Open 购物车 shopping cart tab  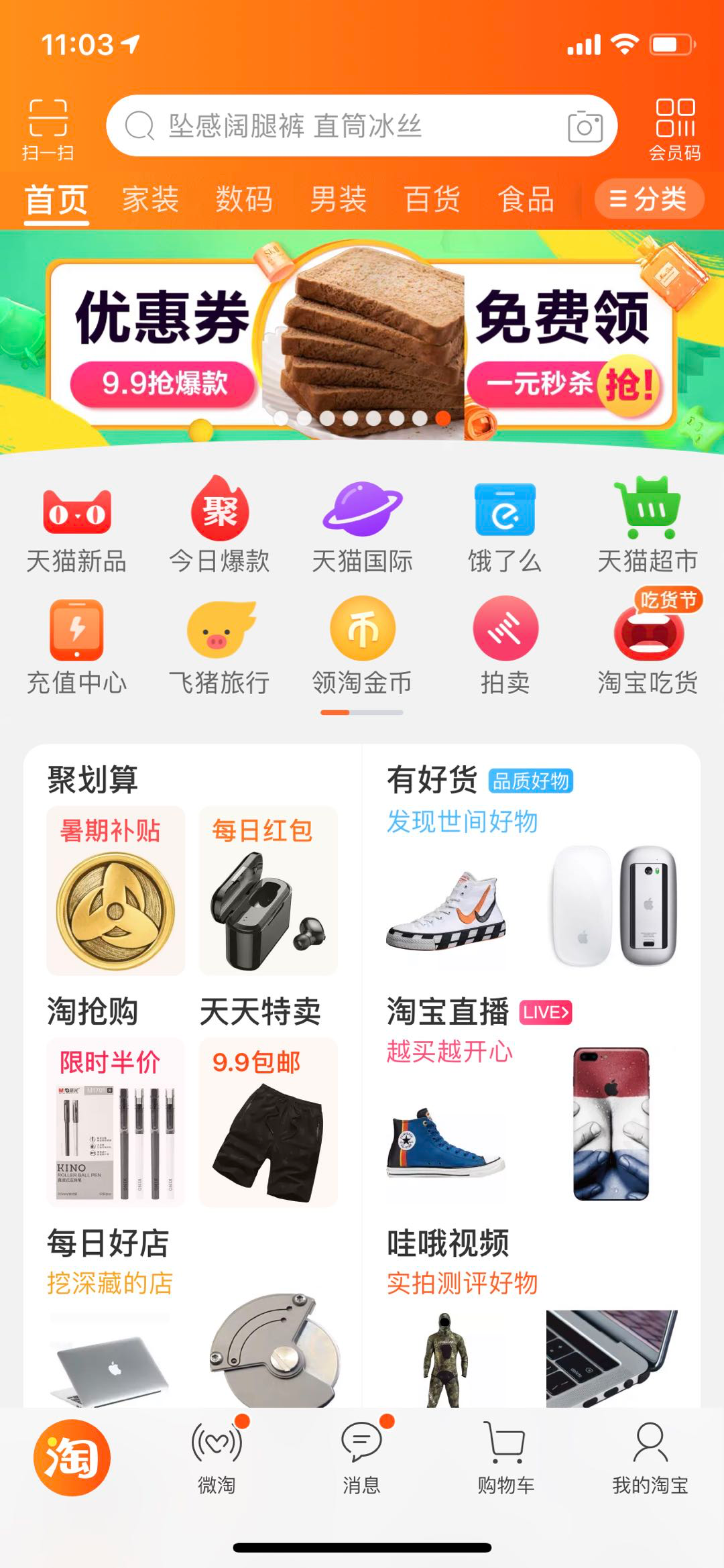click(505, 1455)
